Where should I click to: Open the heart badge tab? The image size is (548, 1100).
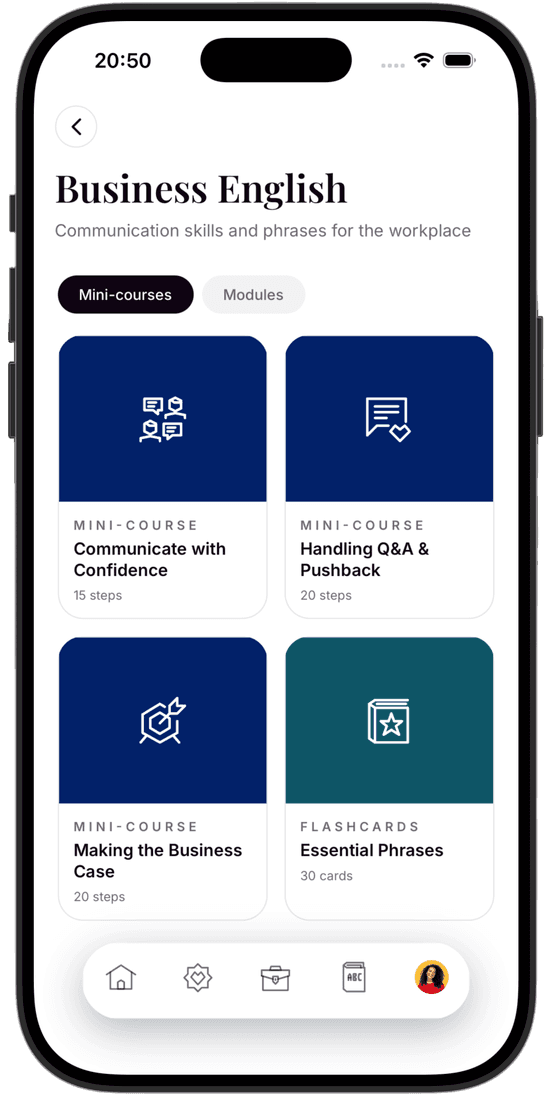tap(198, 977)
